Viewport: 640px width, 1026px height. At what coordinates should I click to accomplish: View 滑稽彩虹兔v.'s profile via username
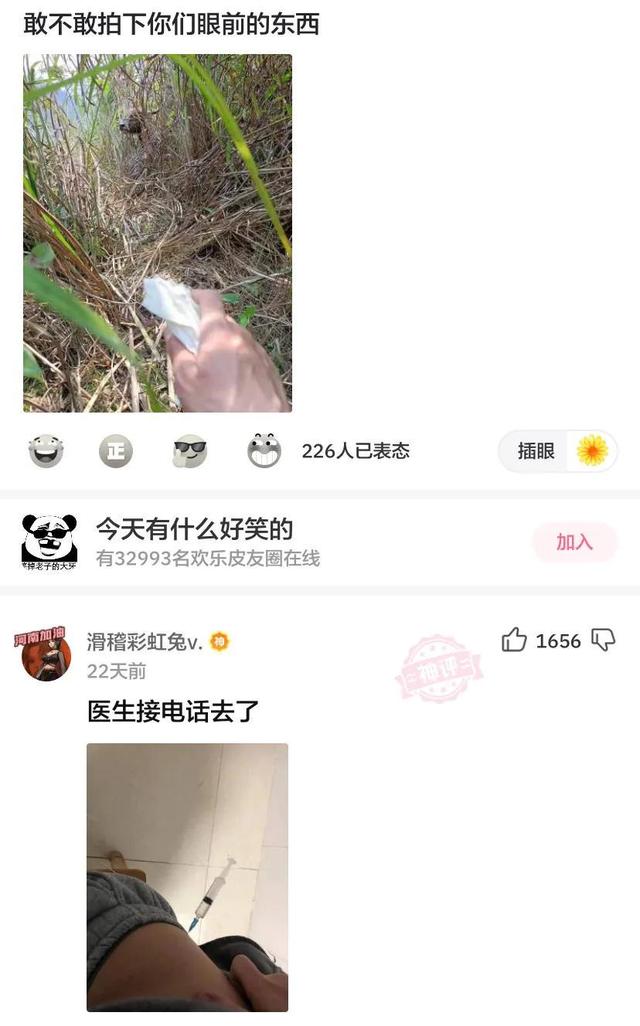[x=144, y=642]
